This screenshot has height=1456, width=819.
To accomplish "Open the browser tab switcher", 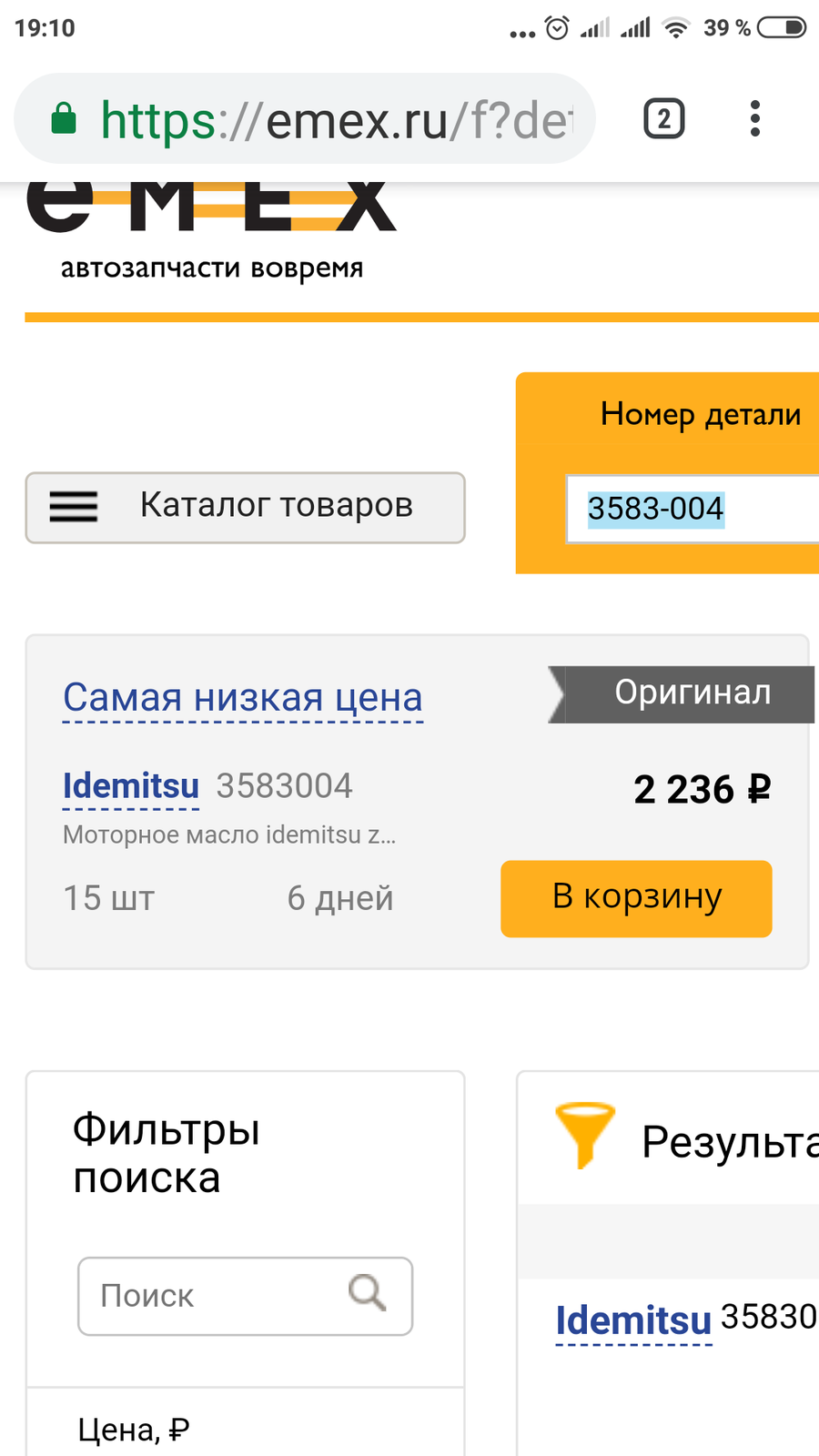I will coord(664,119).
